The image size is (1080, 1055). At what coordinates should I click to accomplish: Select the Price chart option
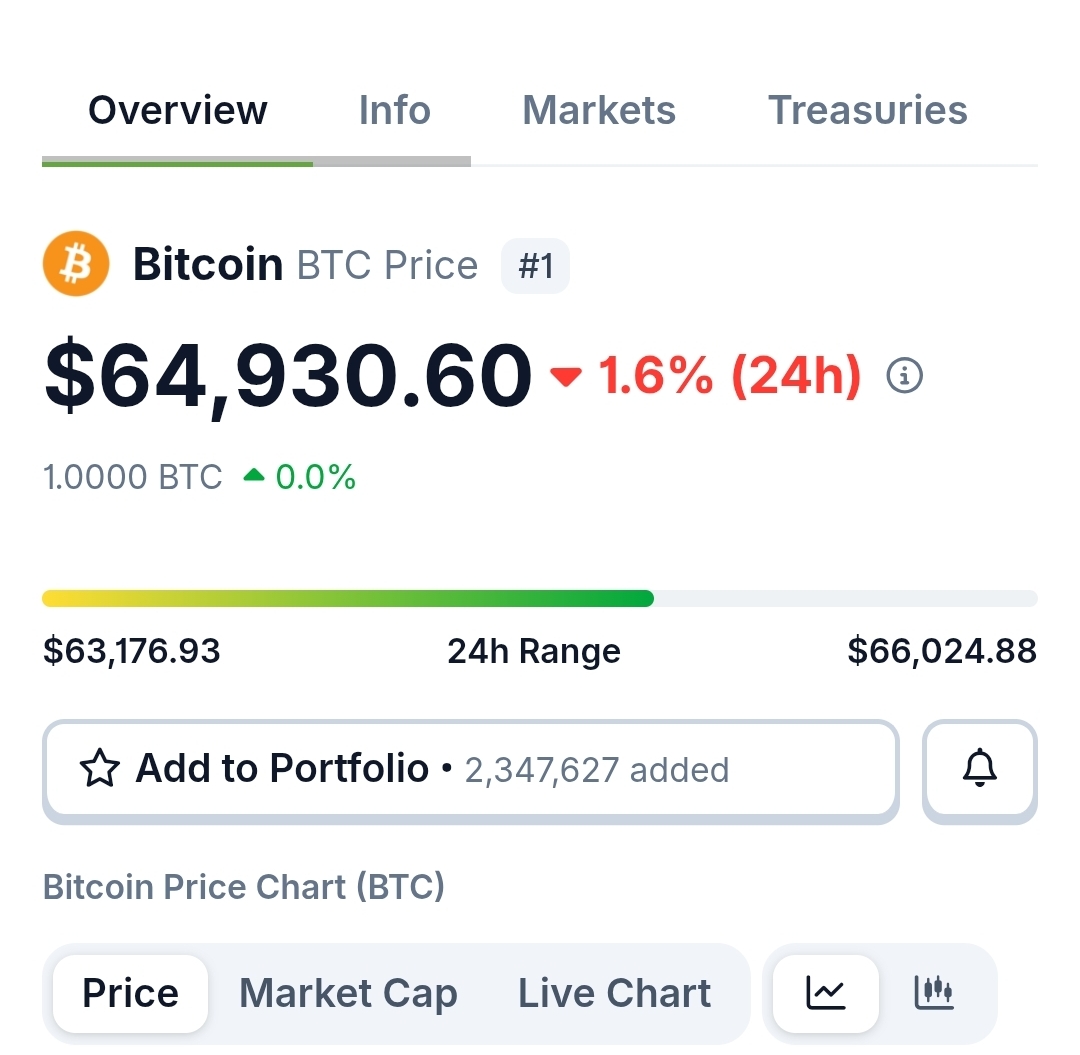[130, 993]
